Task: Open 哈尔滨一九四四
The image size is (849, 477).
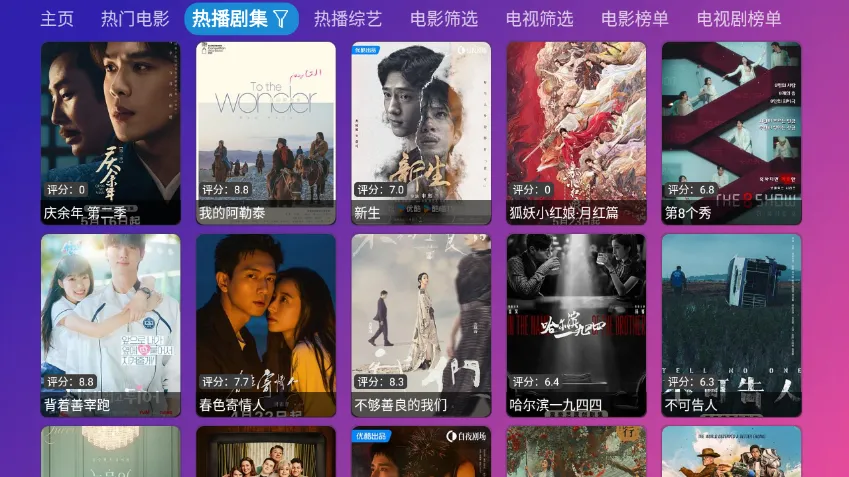Action: (576, 325)
